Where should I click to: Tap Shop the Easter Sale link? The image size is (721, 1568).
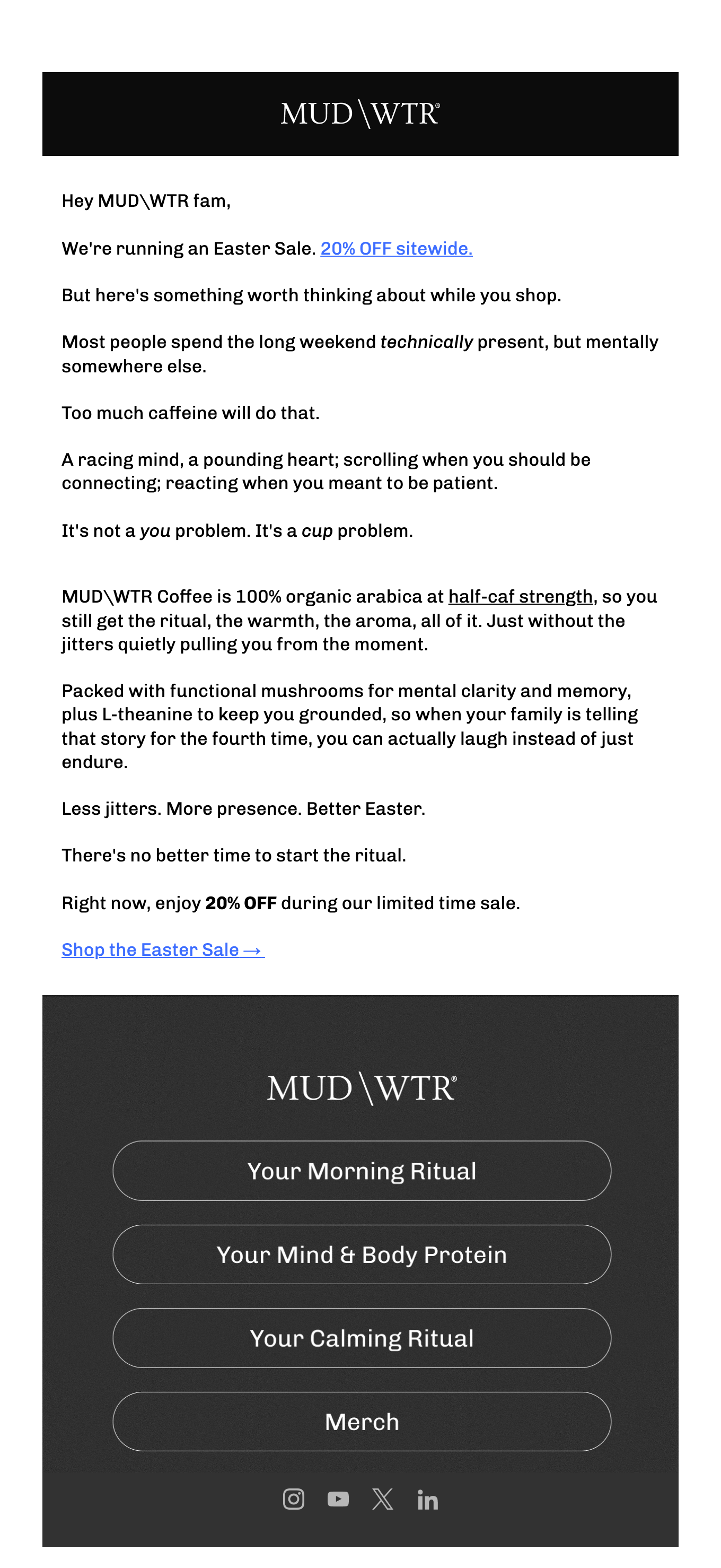click(x=162, y=949)
